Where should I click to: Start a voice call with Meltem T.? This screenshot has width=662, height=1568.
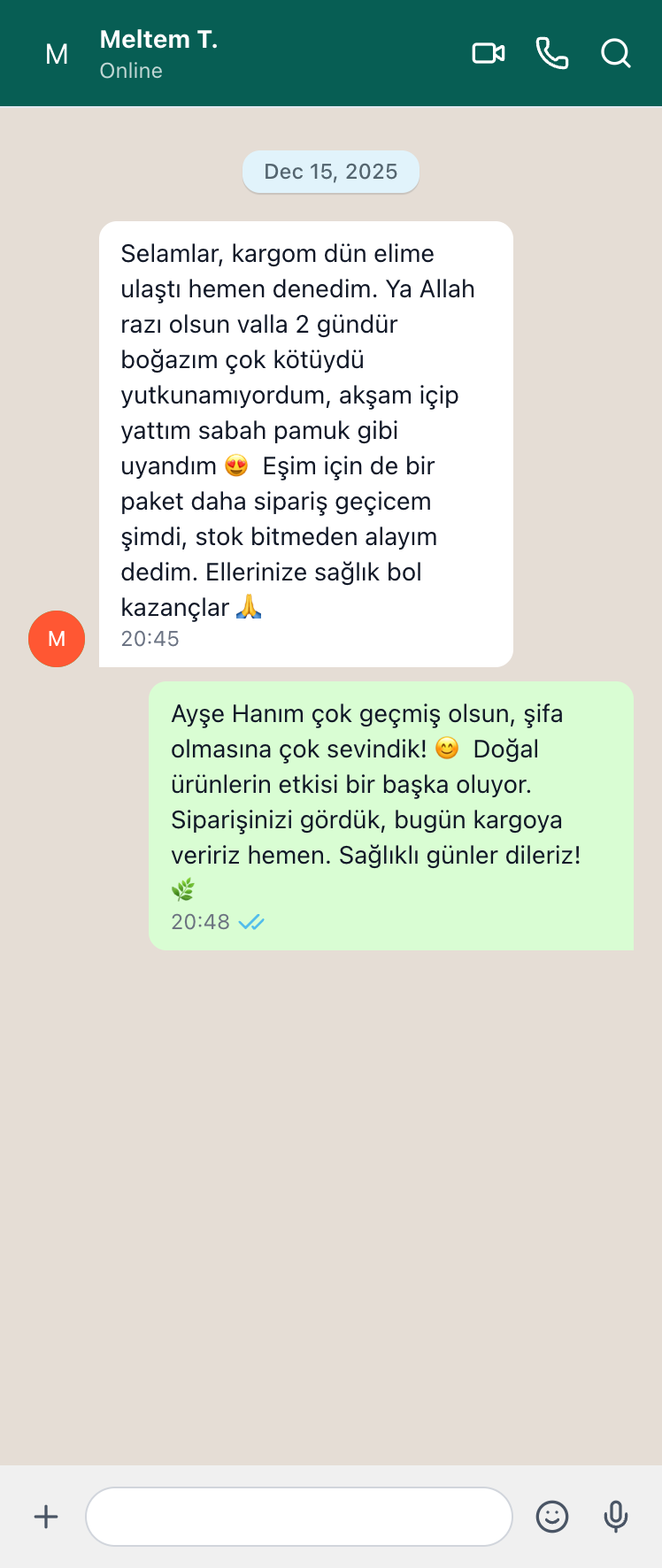(x=551, y=53)
